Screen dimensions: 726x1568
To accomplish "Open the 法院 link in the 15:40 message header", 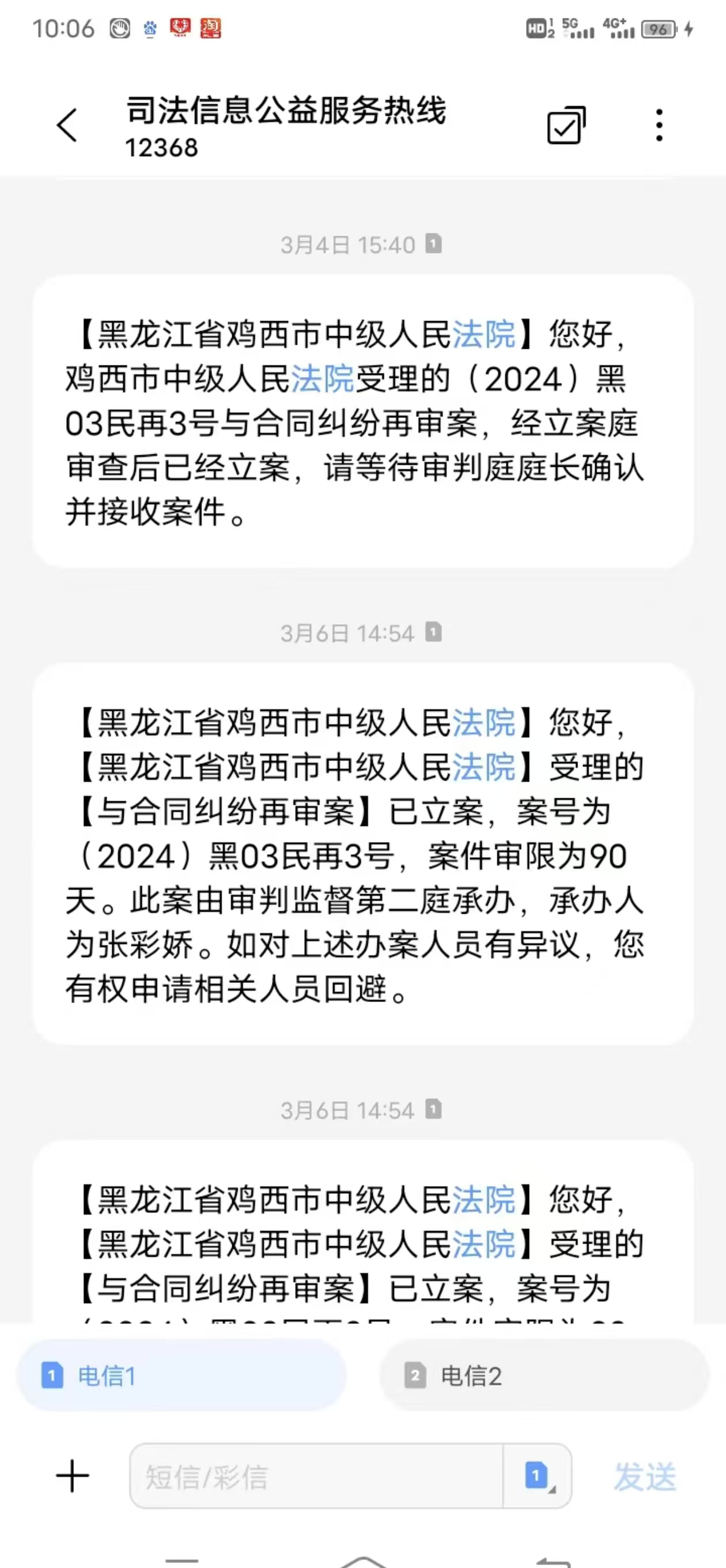I will pyautogui.click(x=484, y=334).
